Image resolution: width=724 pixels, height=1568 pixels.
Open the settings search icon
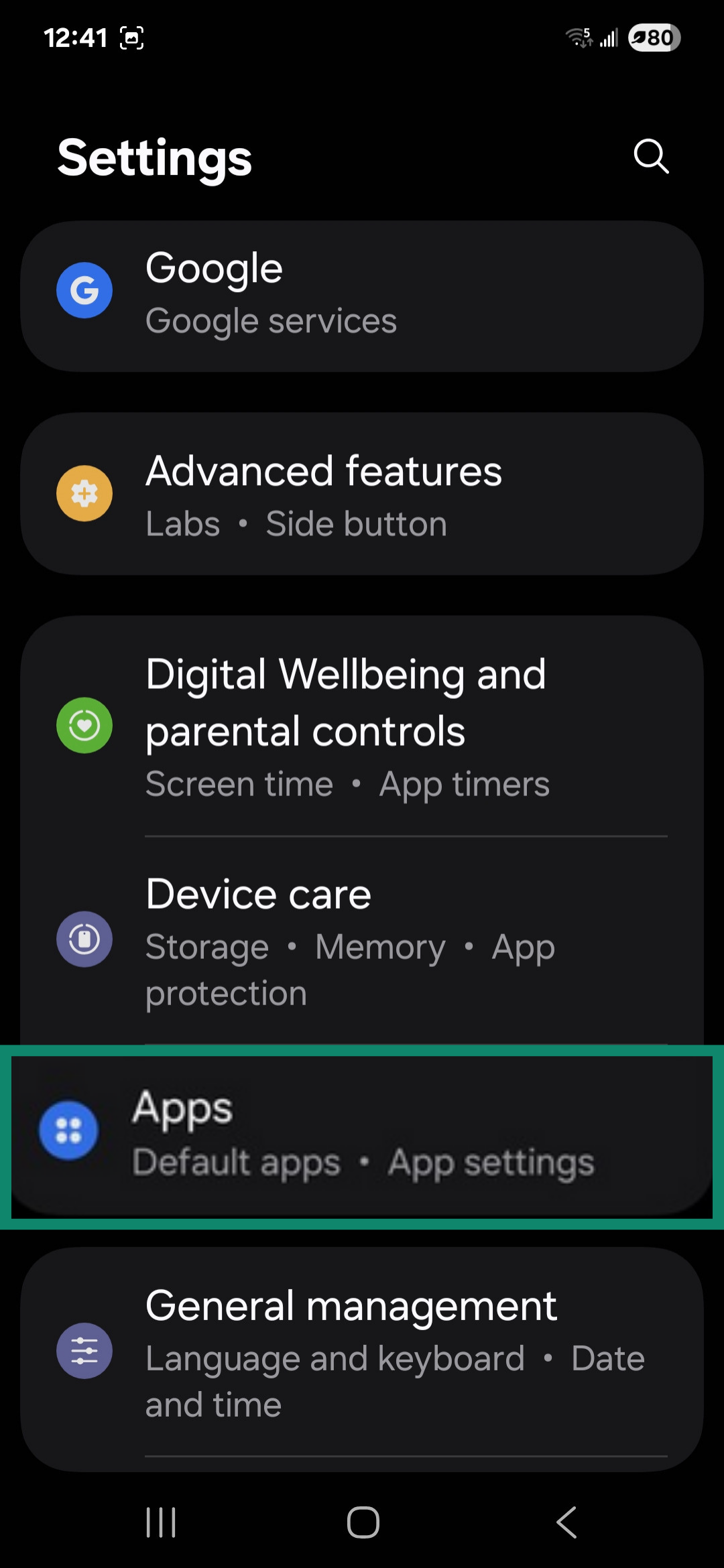point(651,157)
